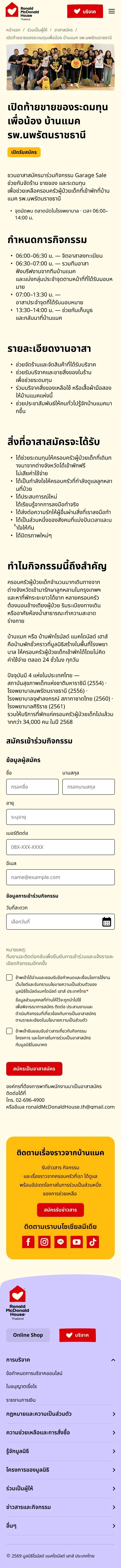Go to the ร่วมเป็นผู้ให้ breadcrumb link

(37, 29)
